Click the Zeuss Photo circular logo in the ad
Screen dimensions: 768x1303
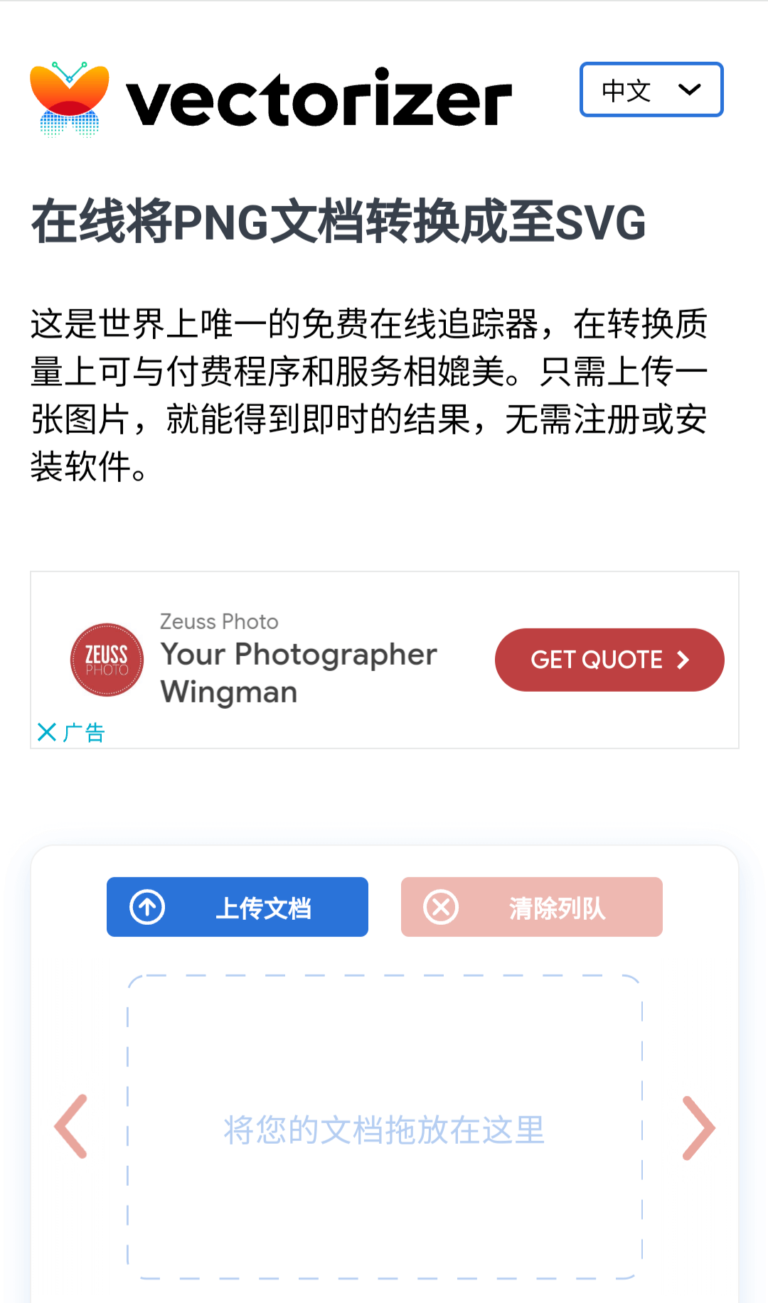click(x=107, y=660)
